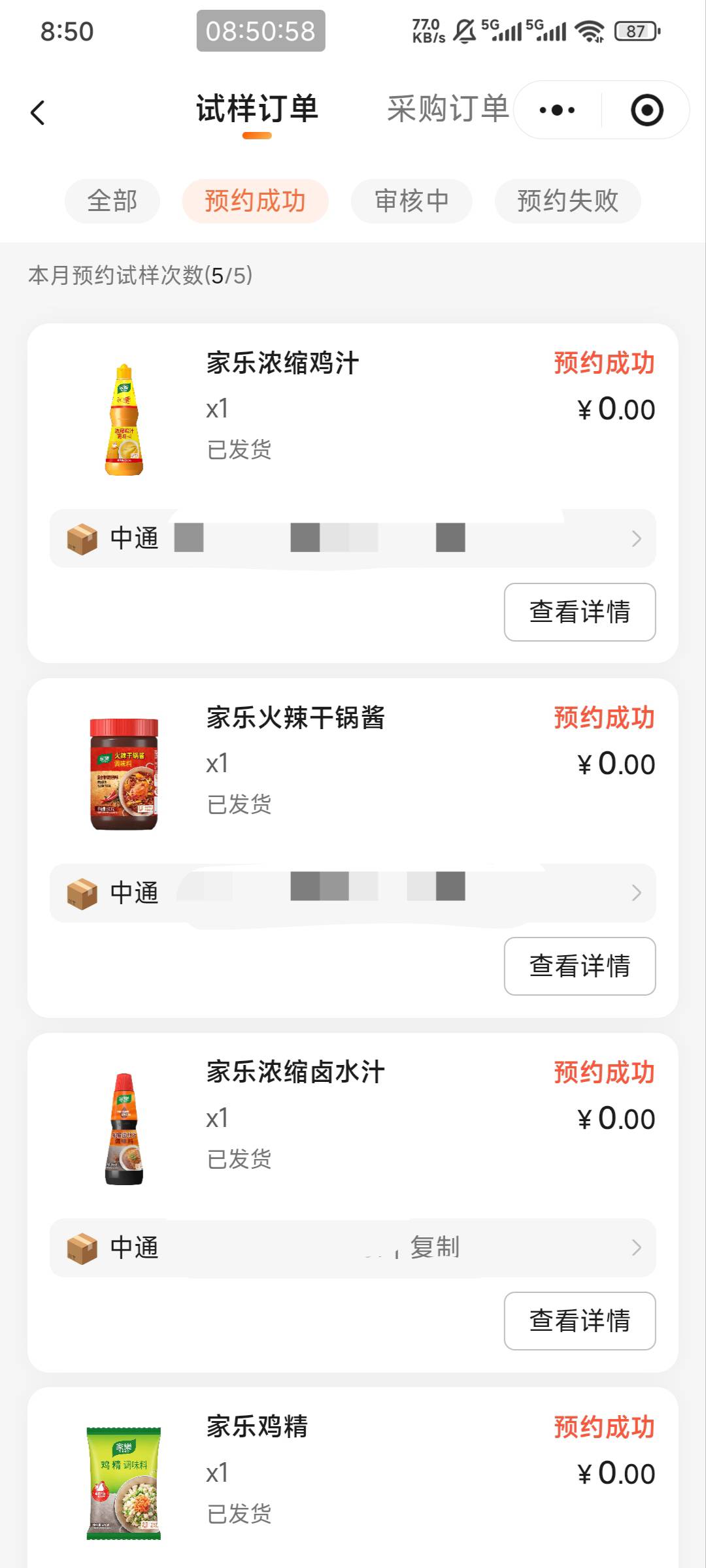Copy the tracking number for 家乐浓缩卤水汁
This screenshot has height=1568, width=706.
(x=435, y=1247)
